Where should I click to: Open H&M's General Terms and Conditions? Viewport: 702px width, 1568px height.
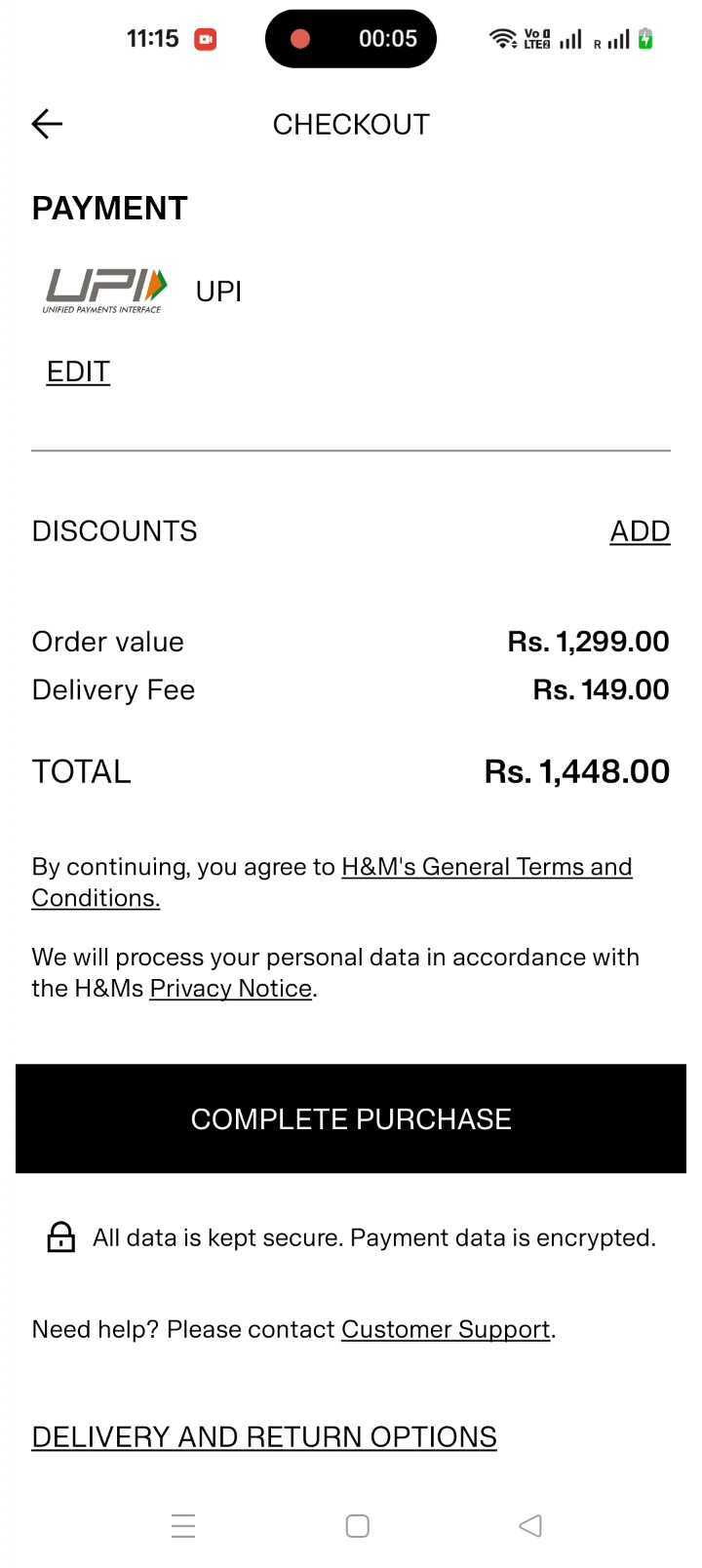click(331, 882)
